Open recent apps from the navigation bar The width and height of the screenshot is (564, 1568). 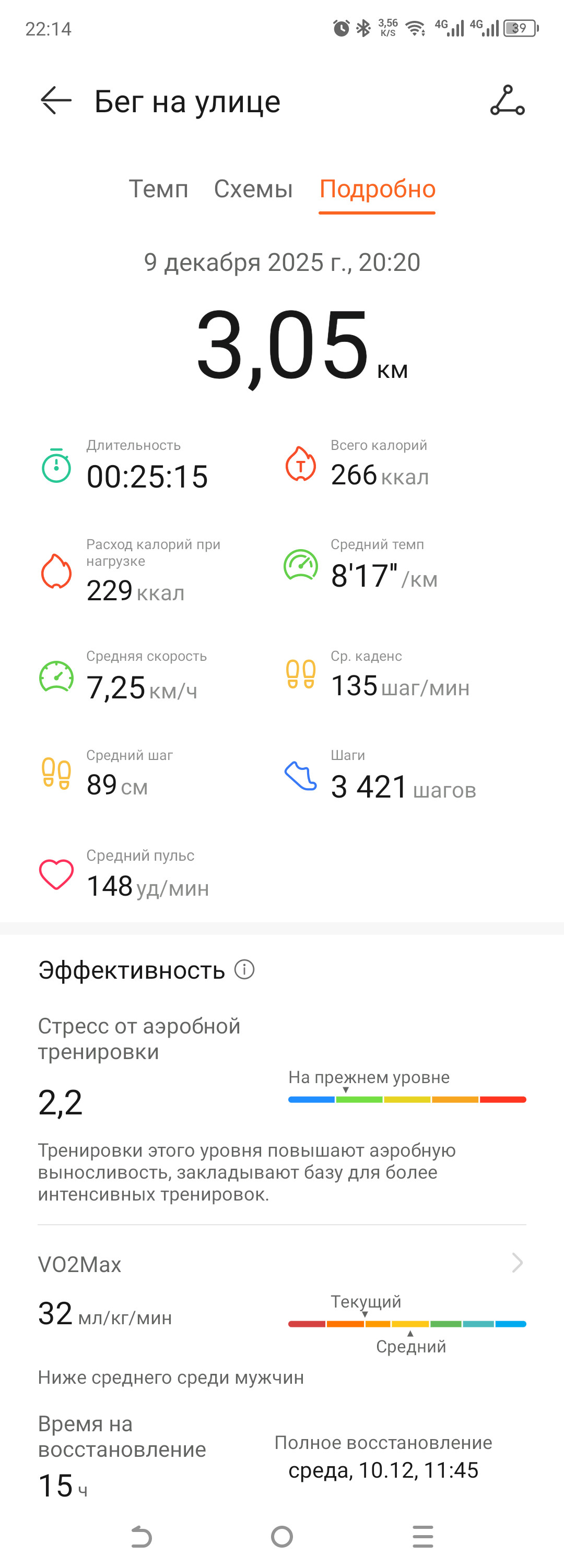422,1536
